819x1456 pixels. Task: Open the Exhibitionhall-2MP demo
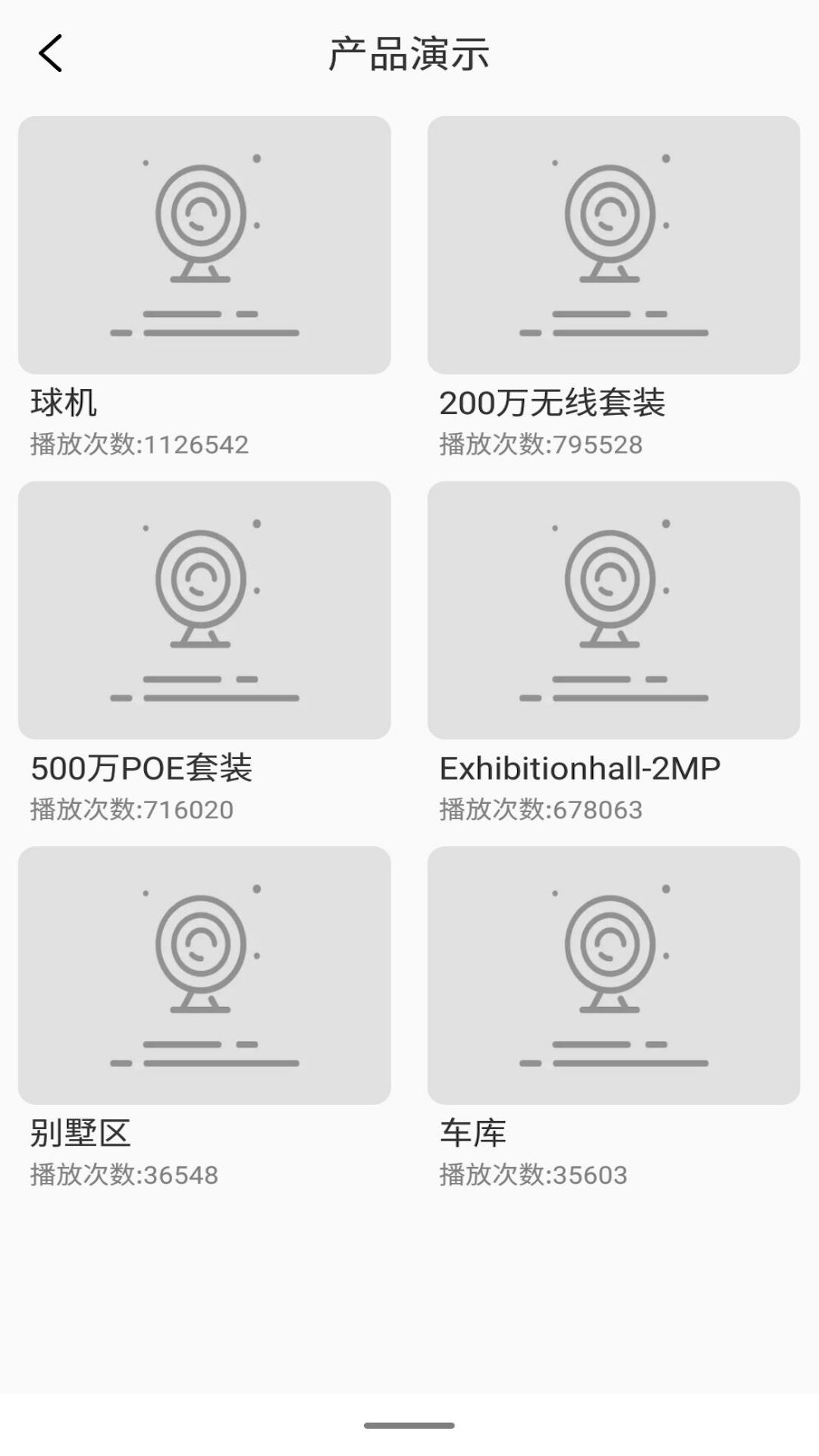pos(613,610)
